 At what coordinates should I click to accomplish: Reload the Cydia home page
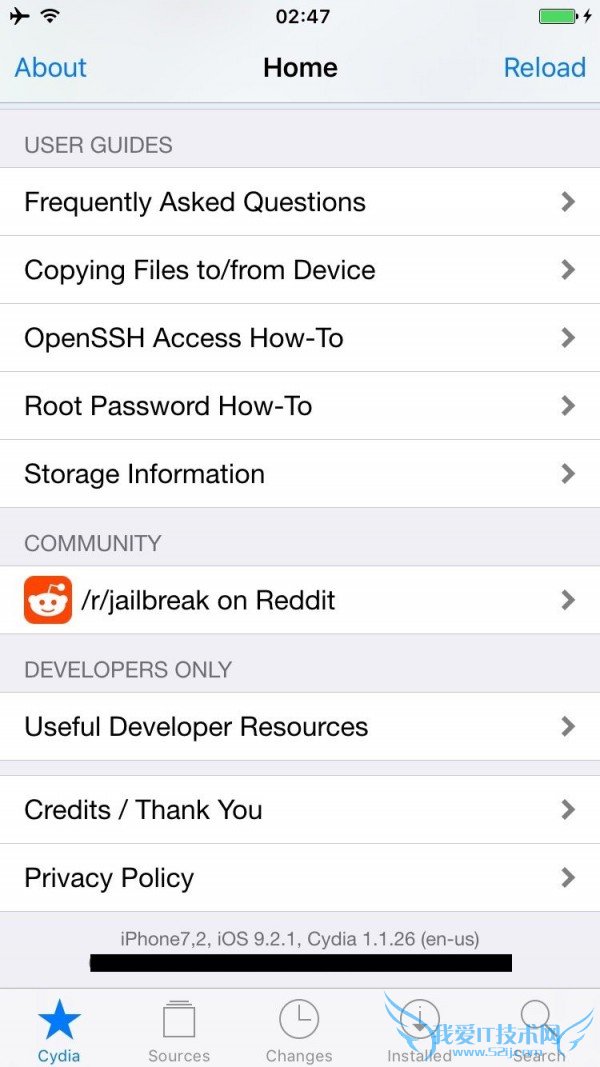[544, 67]
